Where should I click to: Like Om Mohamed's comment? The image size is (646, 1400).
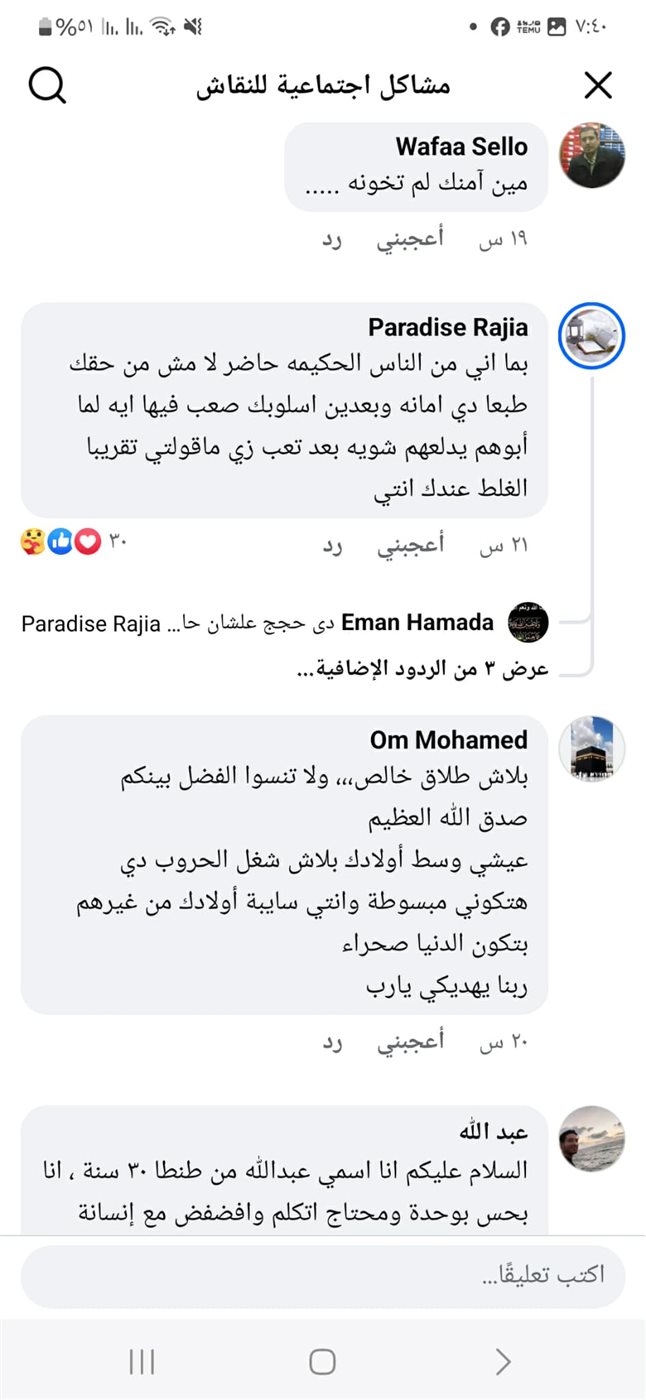[x=410, y=1043]
